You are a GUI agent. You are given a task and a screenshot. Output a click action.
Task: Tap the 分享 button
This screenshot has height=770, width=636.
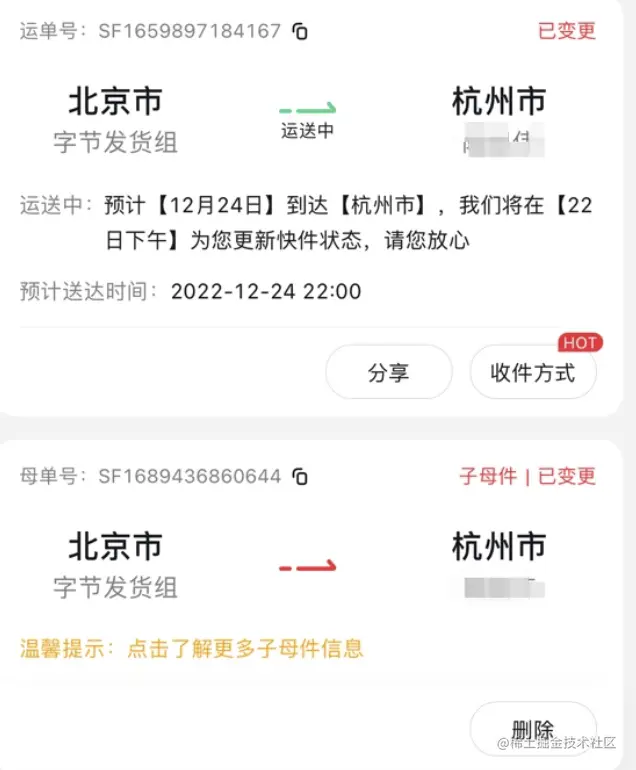388,373
